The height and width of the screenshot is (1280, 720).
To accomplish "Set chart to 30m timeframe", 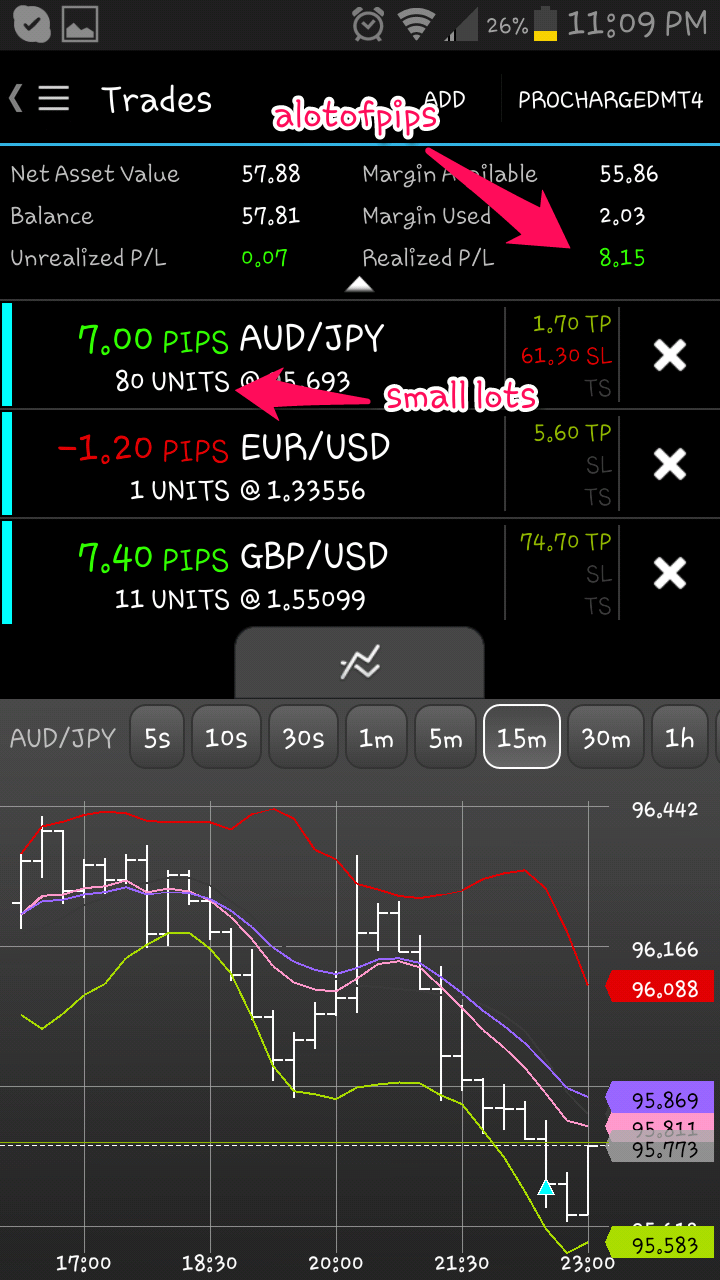I will [x=606, y=738].
